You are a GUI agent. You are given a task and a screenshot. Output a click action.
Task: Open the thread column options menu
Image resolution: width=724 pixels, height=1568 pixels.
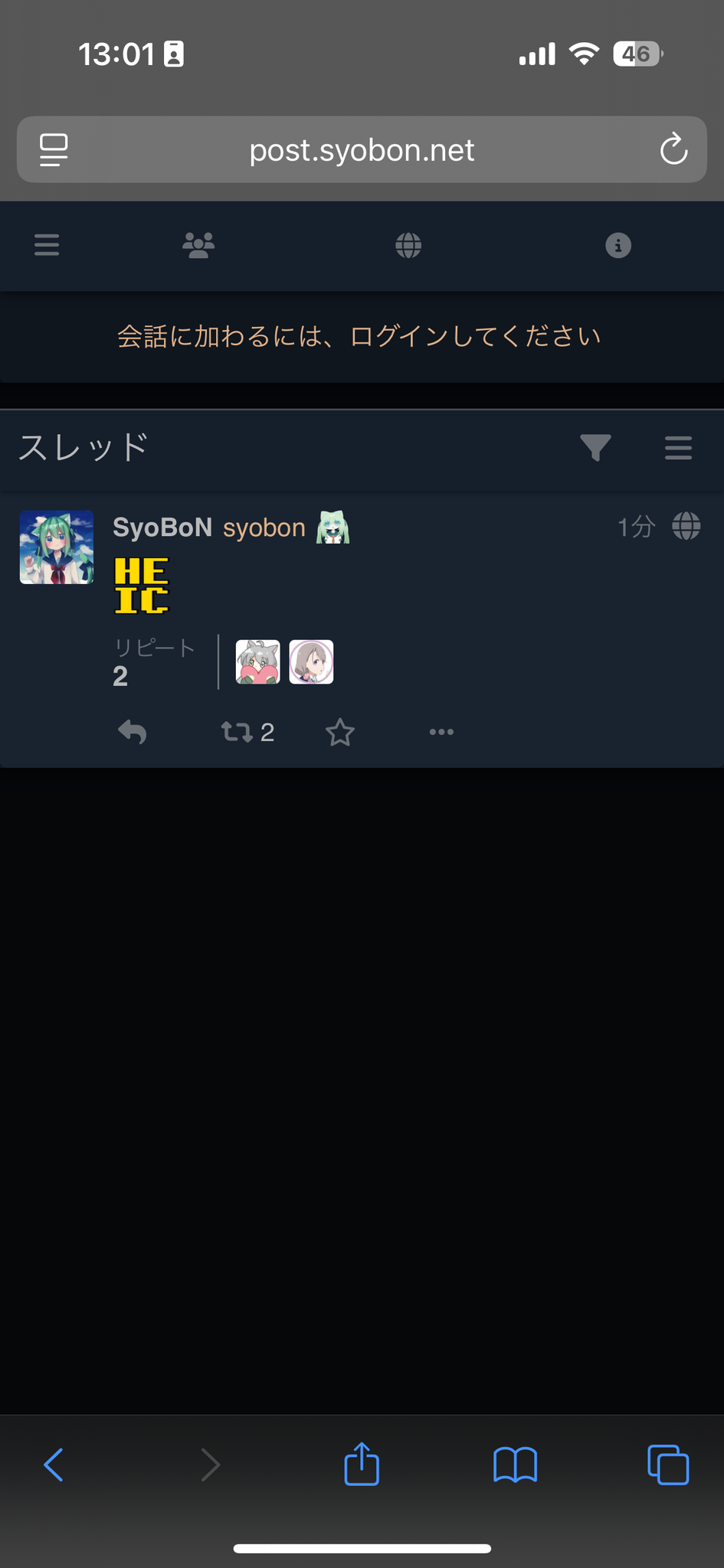pyautogui.click(x=678, y=448)
